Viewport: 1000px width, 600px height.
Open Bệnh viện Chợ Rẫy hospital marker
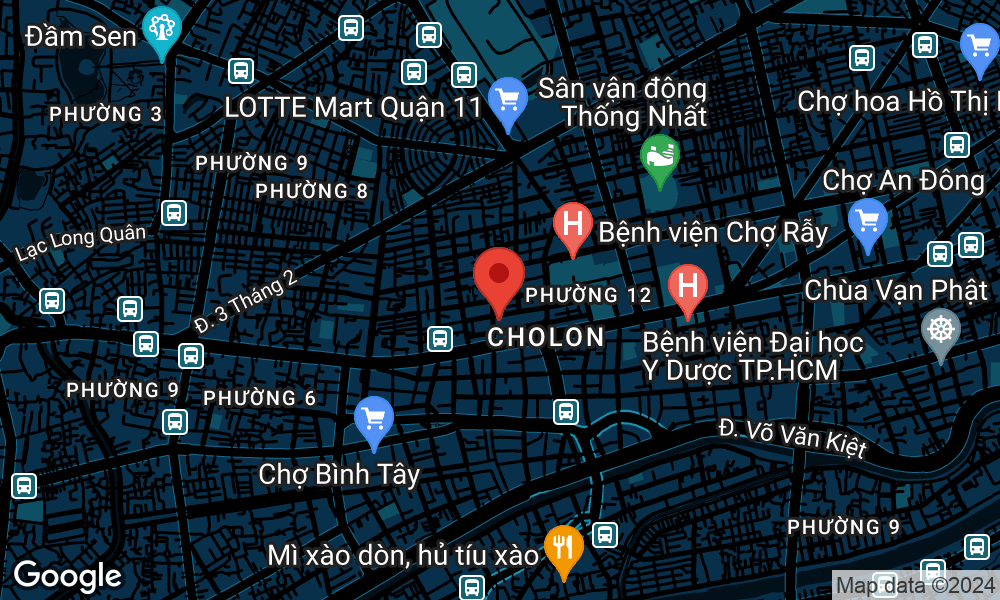[573, 225]
